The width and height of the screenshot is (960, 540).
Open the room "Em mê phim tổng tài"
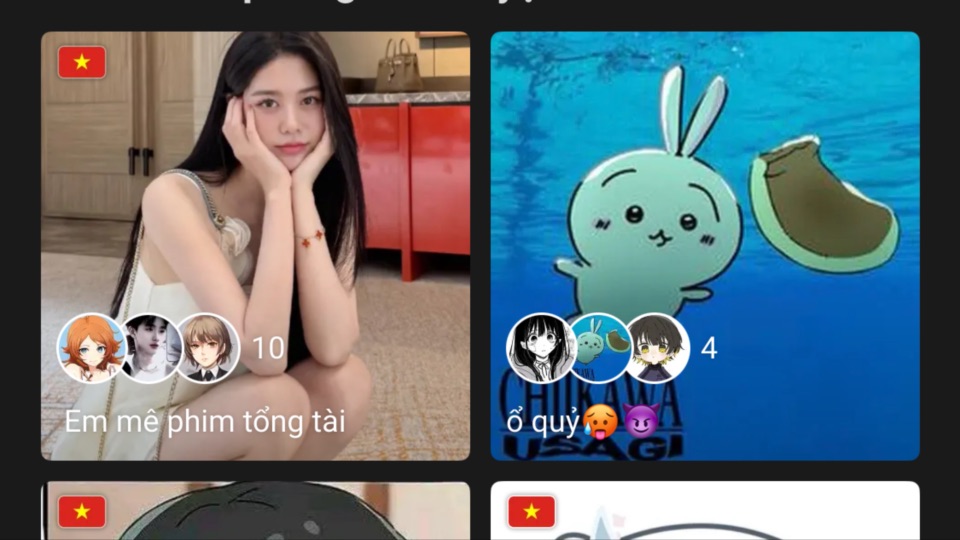click(x=255, y=245)
